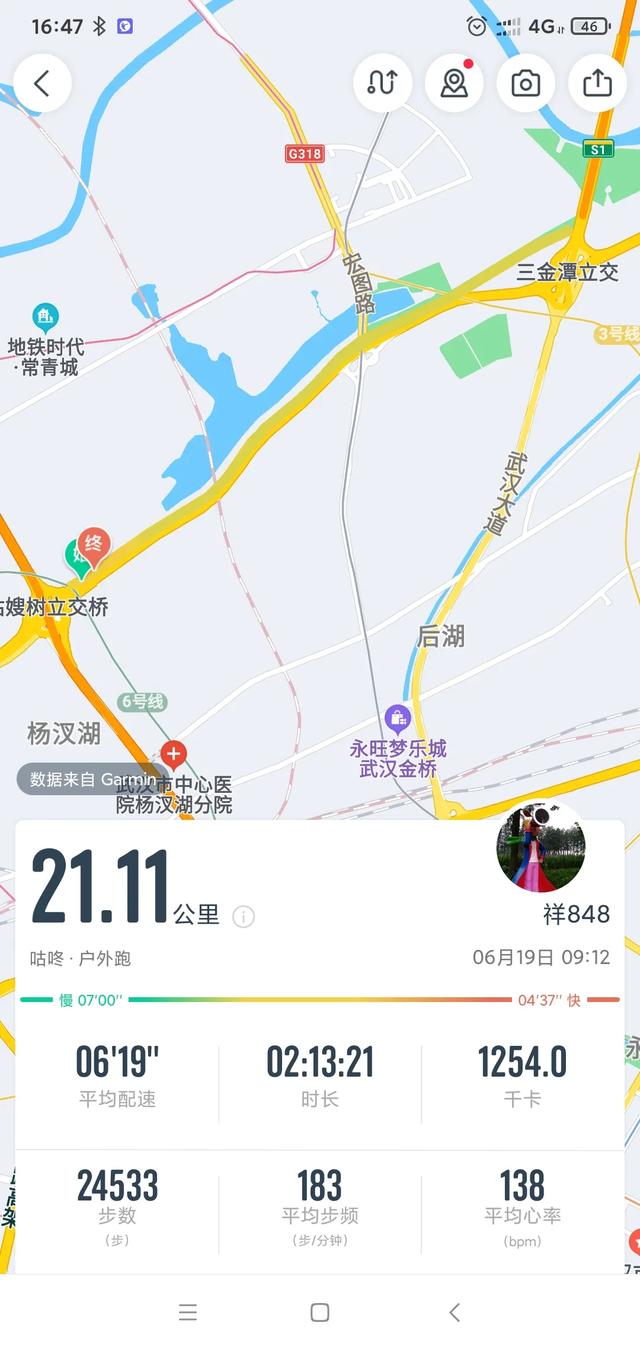Share this 21.11 km run
Viewport: 640px width, 1351px height.
[x=597, y=83]
